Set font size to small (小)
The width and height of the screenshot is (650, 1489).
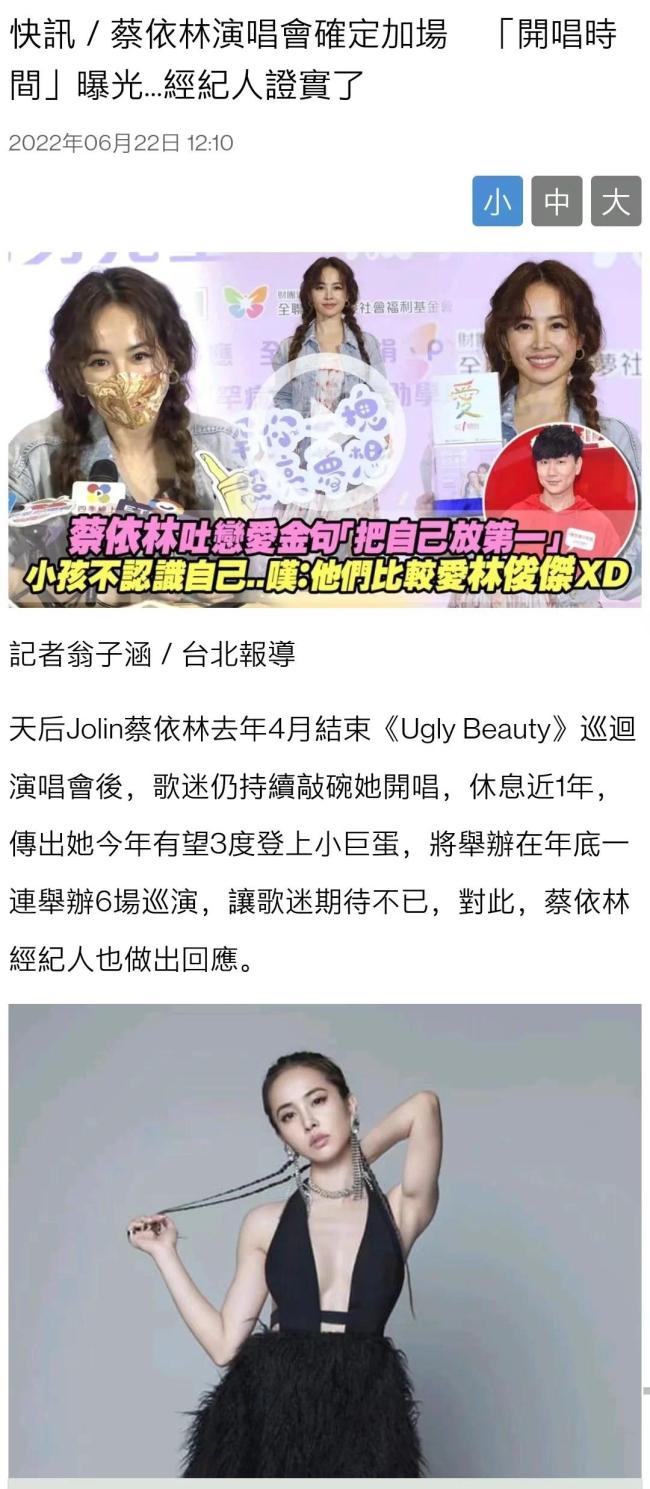coord(497,202)
